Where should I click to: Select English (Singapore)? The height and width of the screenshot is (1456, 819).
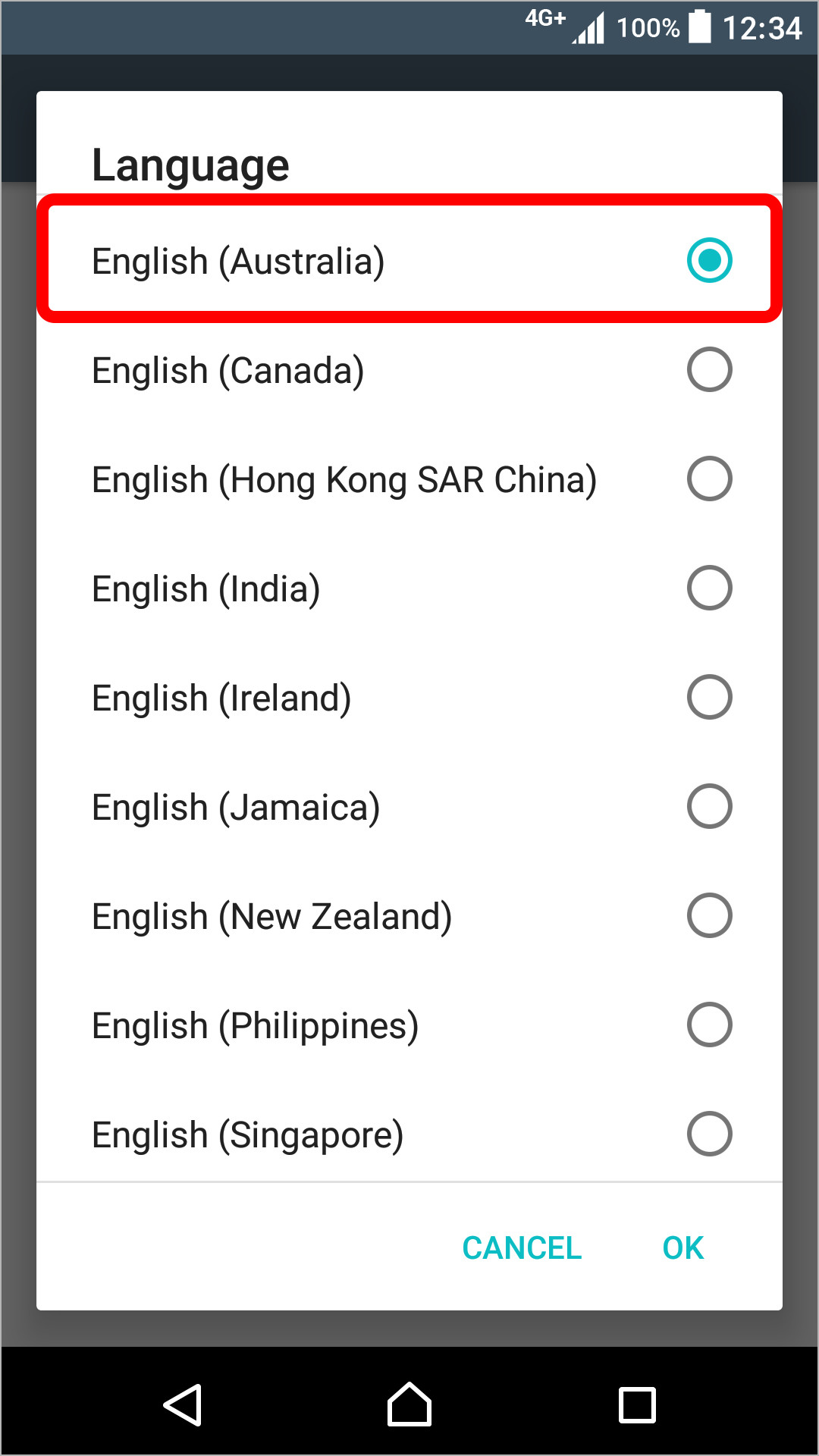click(x=409, y=1134)
